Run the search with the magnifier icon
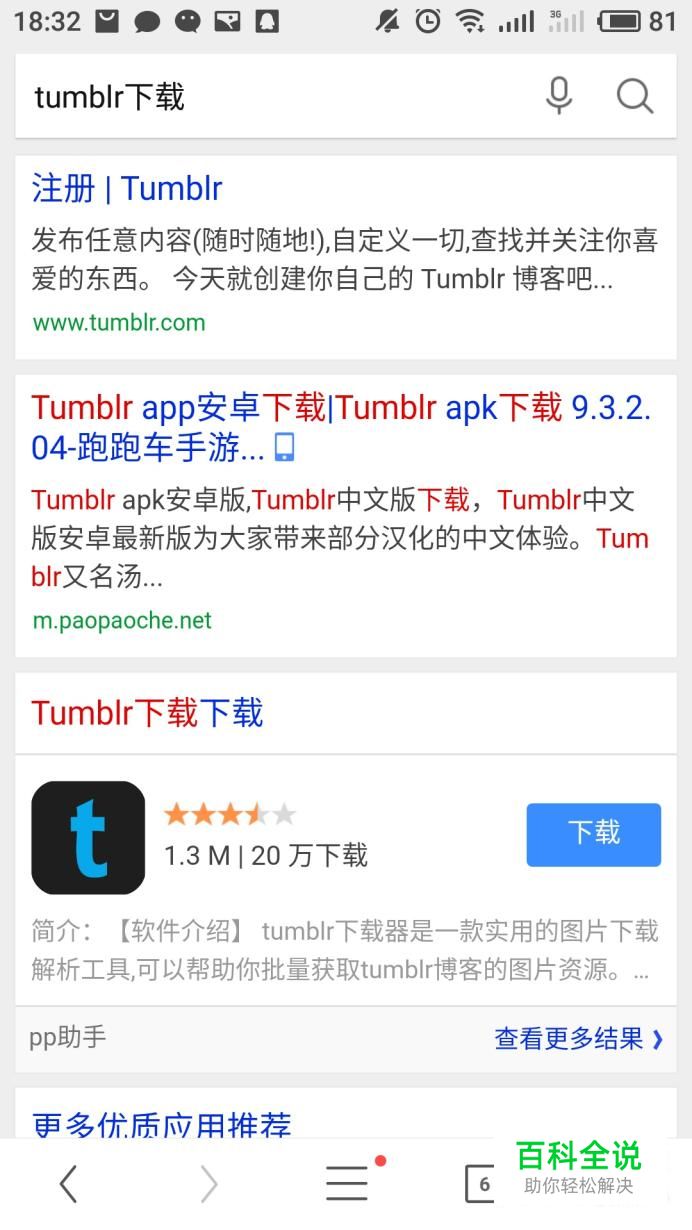 [634, 96]
